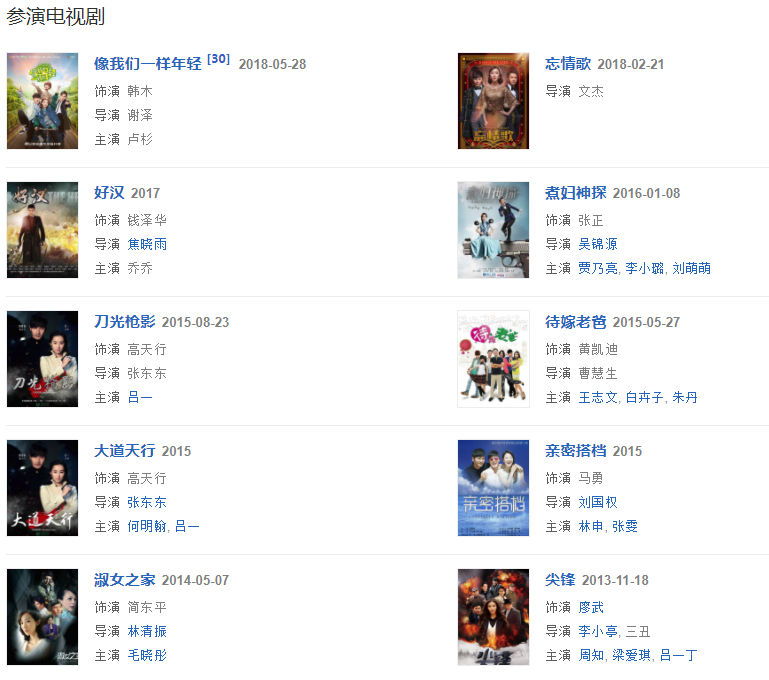Open reference footnote [30]
Viewport: 769px width, 680px height.
pos(219,60)
